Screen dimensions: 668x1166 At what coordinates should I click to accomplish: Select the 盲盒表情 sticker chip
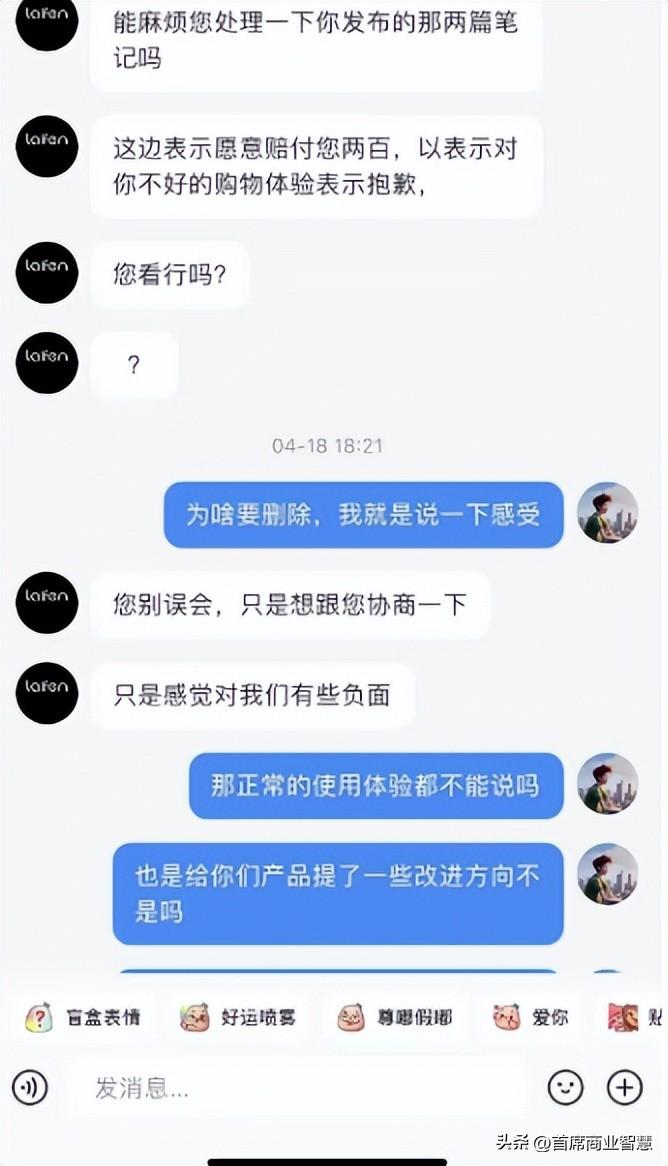(82, 1018)
